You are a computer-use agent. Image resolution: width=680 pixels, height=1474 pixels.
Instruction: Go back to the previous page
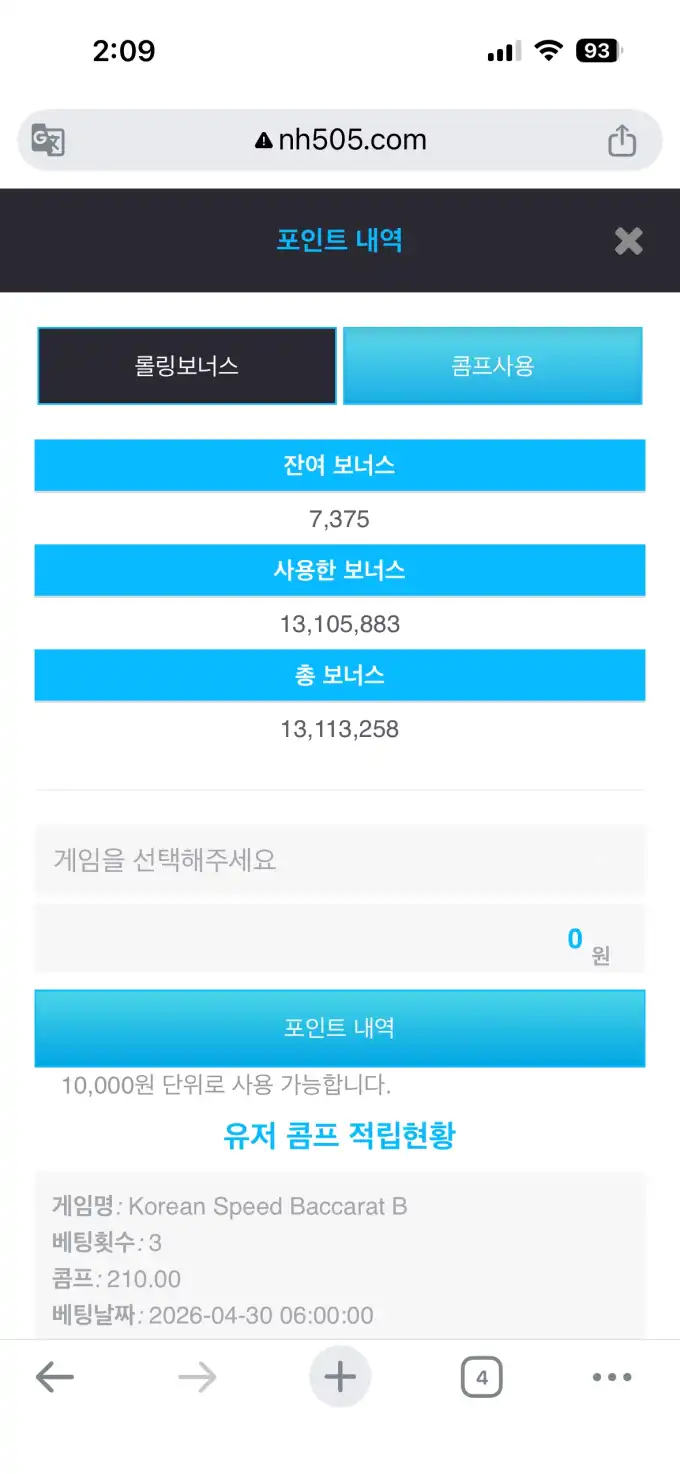pyautogui.click(x=55, y=1378)
